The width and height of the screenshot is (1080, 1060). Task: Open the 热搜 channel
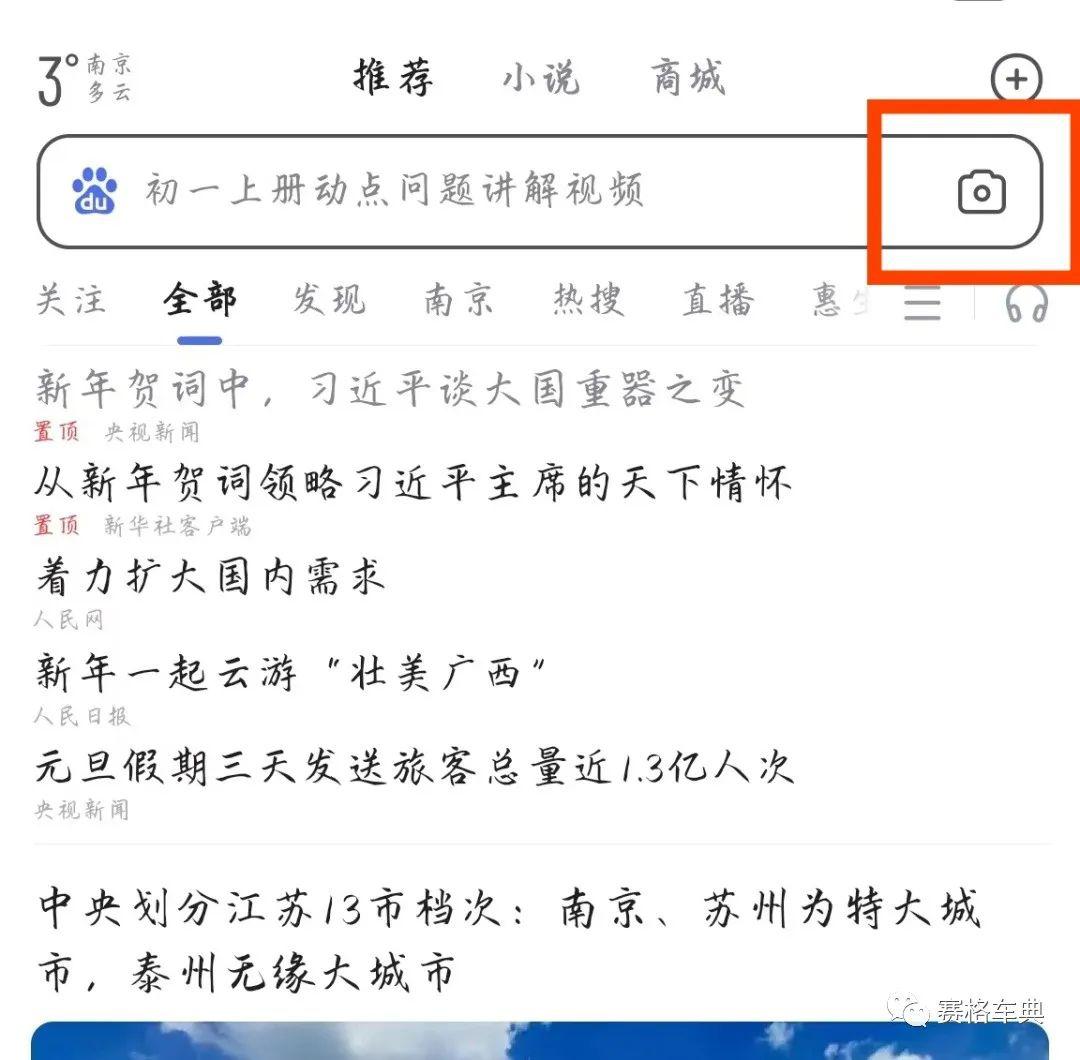pyautogui.click(x=588, y=300)
